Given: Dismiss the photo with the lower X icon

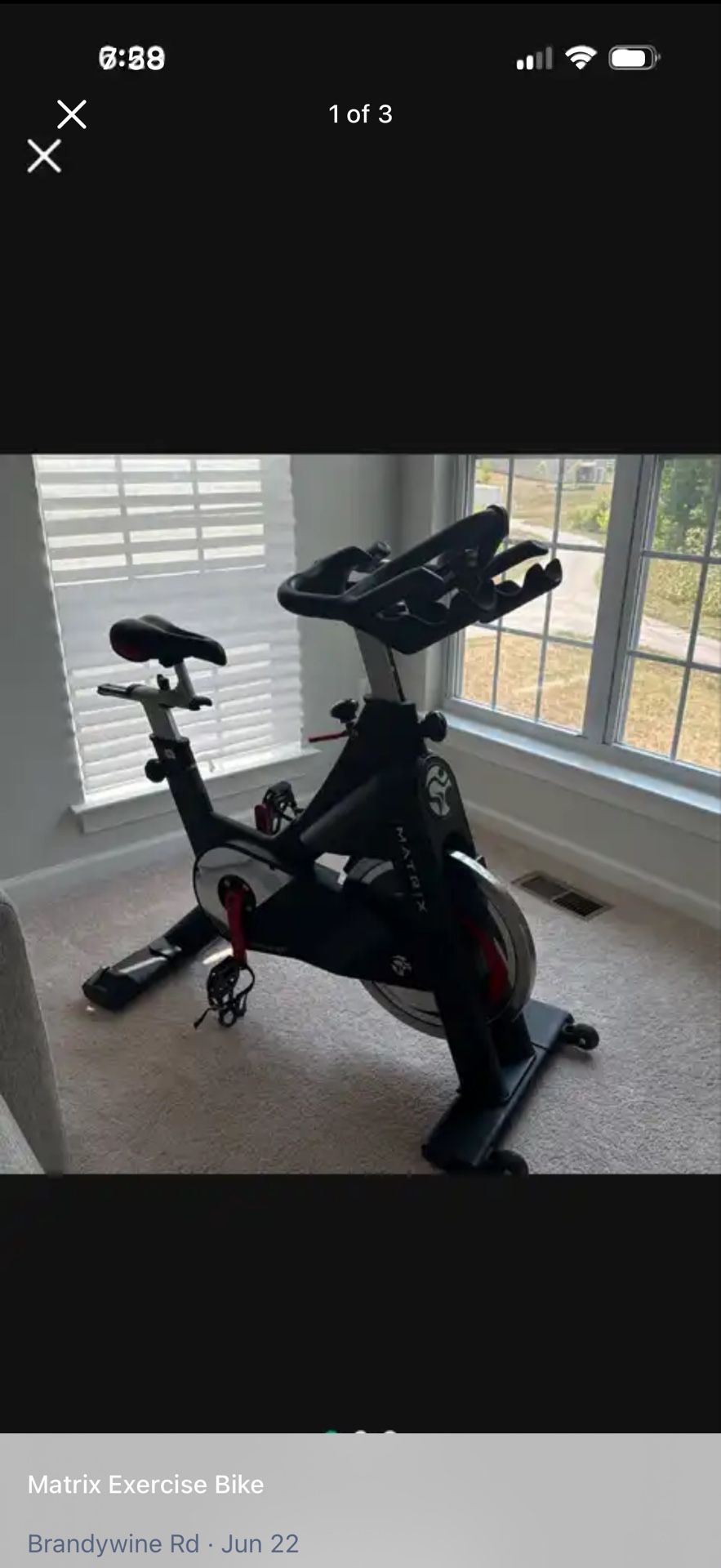Looking at the screenshot, I should click(43, 155).
